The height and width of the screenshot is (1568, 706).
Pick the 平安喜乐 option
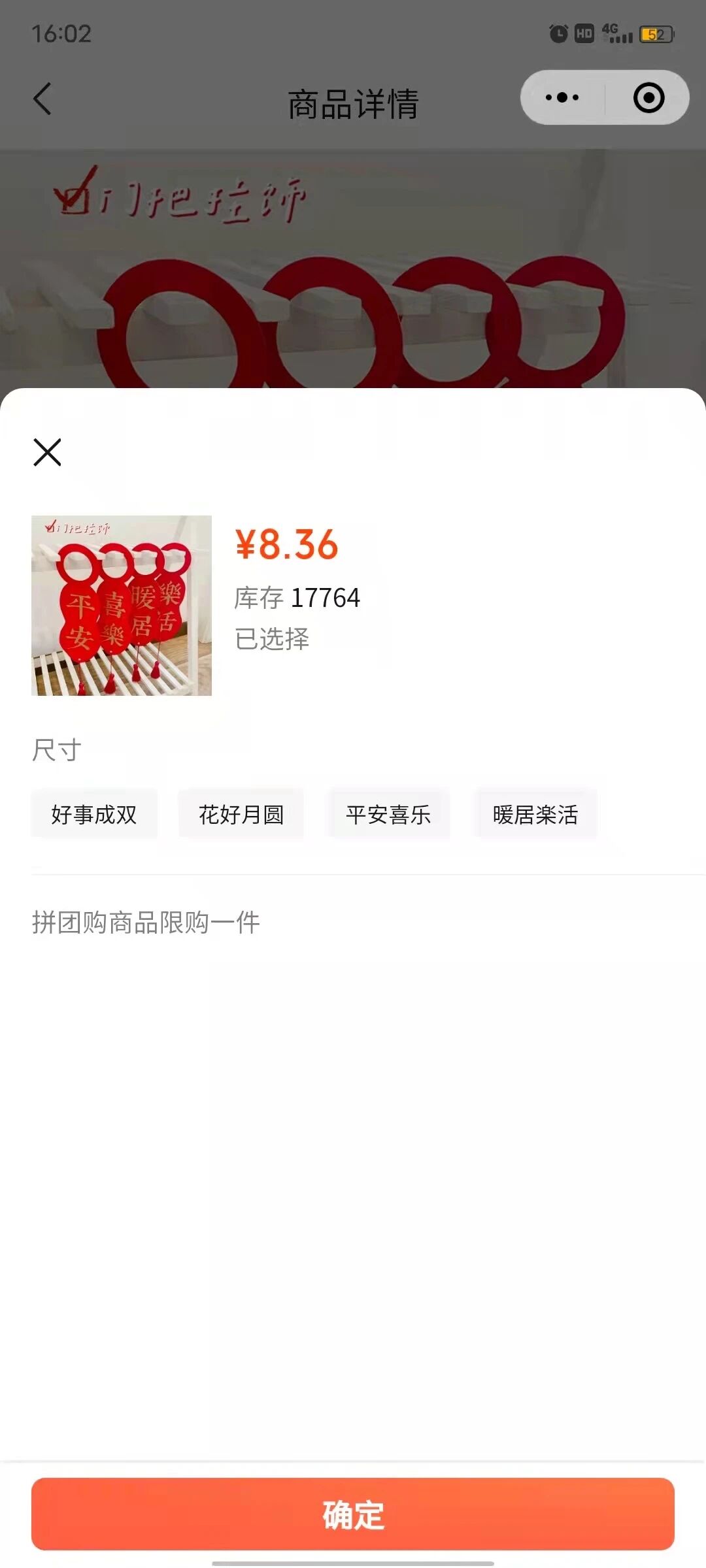click(388, 815)
